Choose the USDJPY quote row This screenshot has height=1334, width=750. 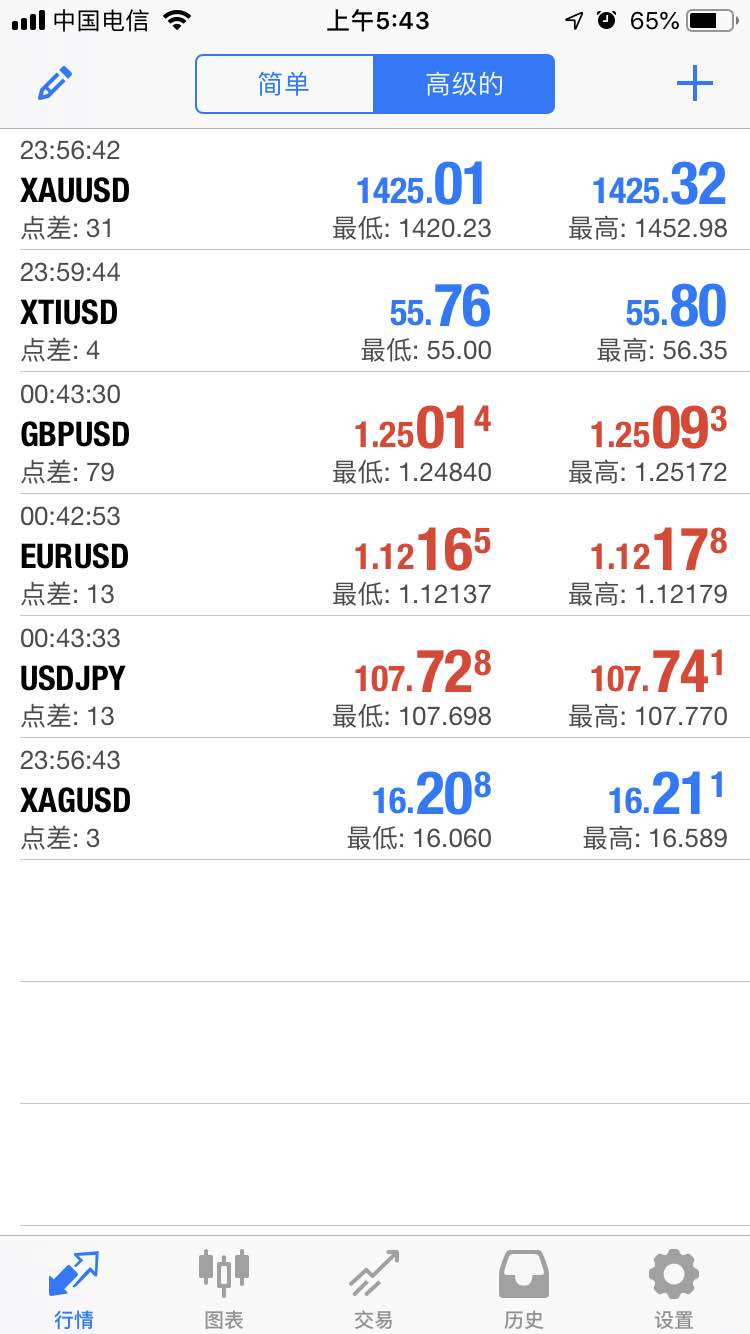(x=375, y=677)
